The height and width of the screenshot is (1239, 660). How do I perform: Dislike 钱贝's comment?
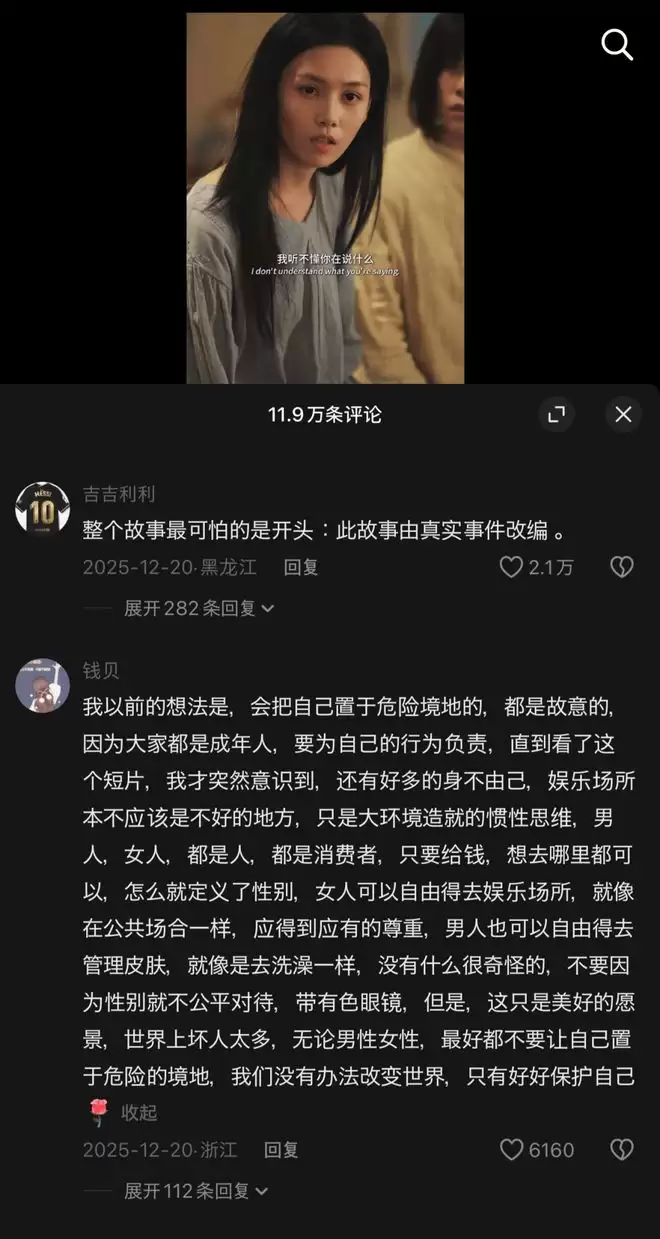621,1150
